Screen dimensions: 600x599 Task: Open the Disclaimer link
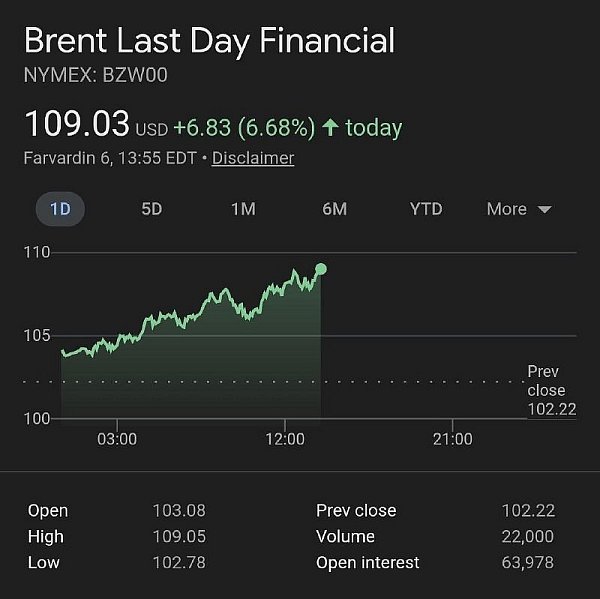253,158
